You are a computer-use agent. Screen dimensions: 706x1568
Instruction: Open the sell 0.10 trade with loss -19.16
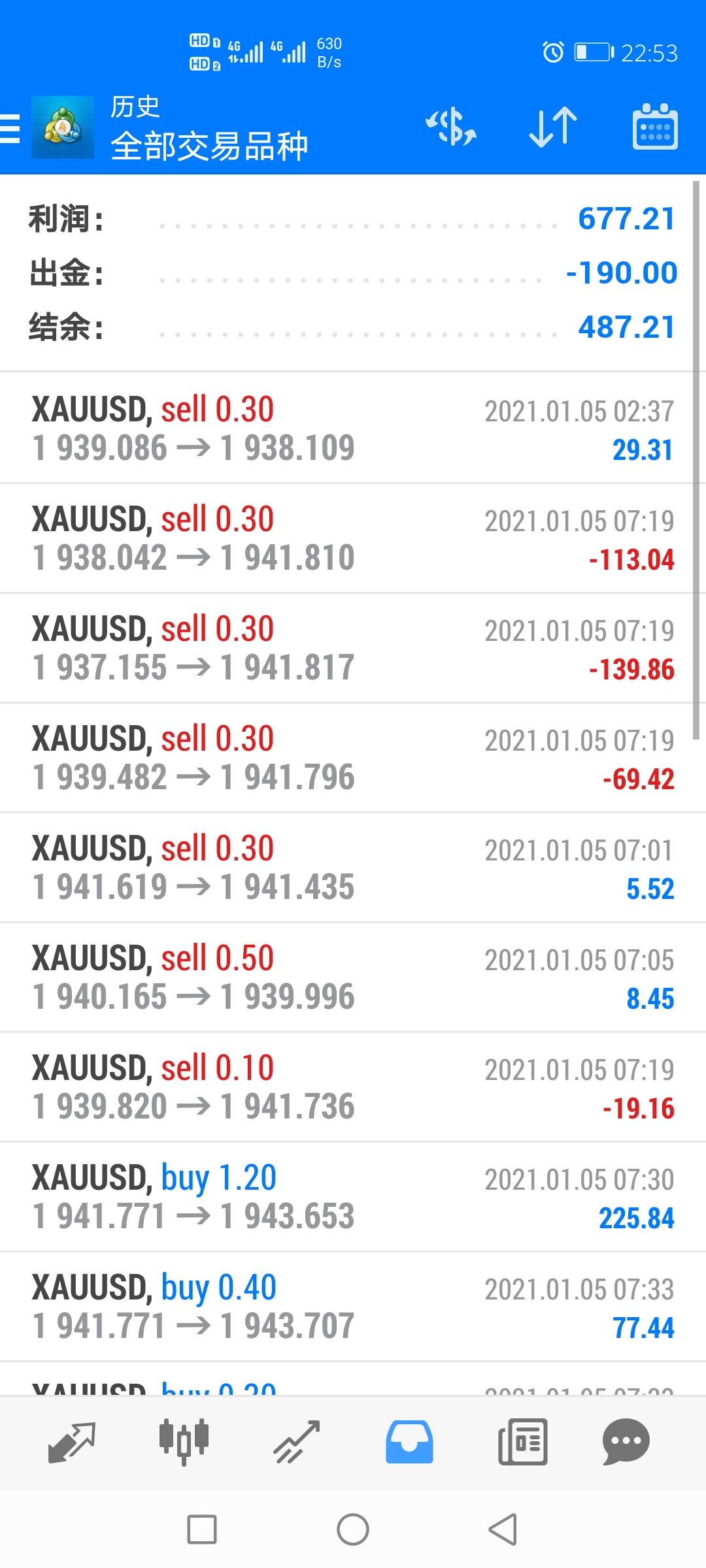click(x=353, y=1087)
